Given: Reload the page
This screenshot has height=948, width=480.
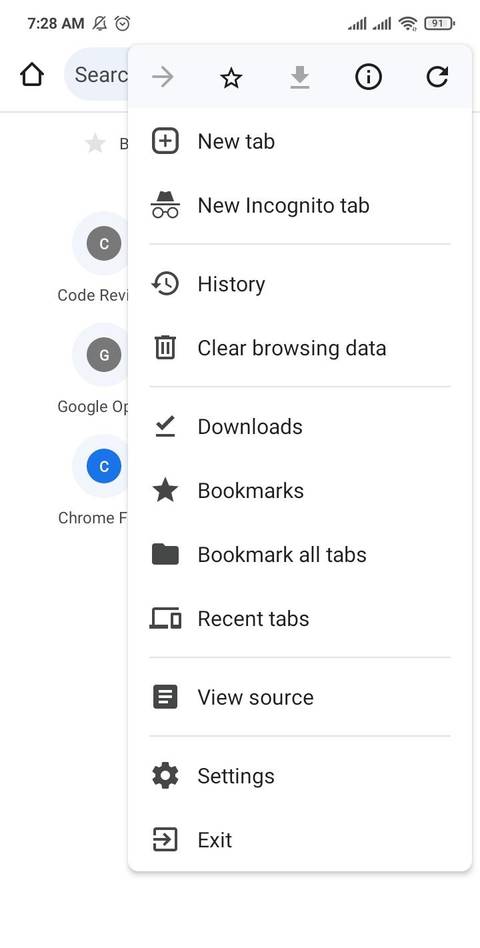Looking at the screenshot, I should tap(437, 77).
